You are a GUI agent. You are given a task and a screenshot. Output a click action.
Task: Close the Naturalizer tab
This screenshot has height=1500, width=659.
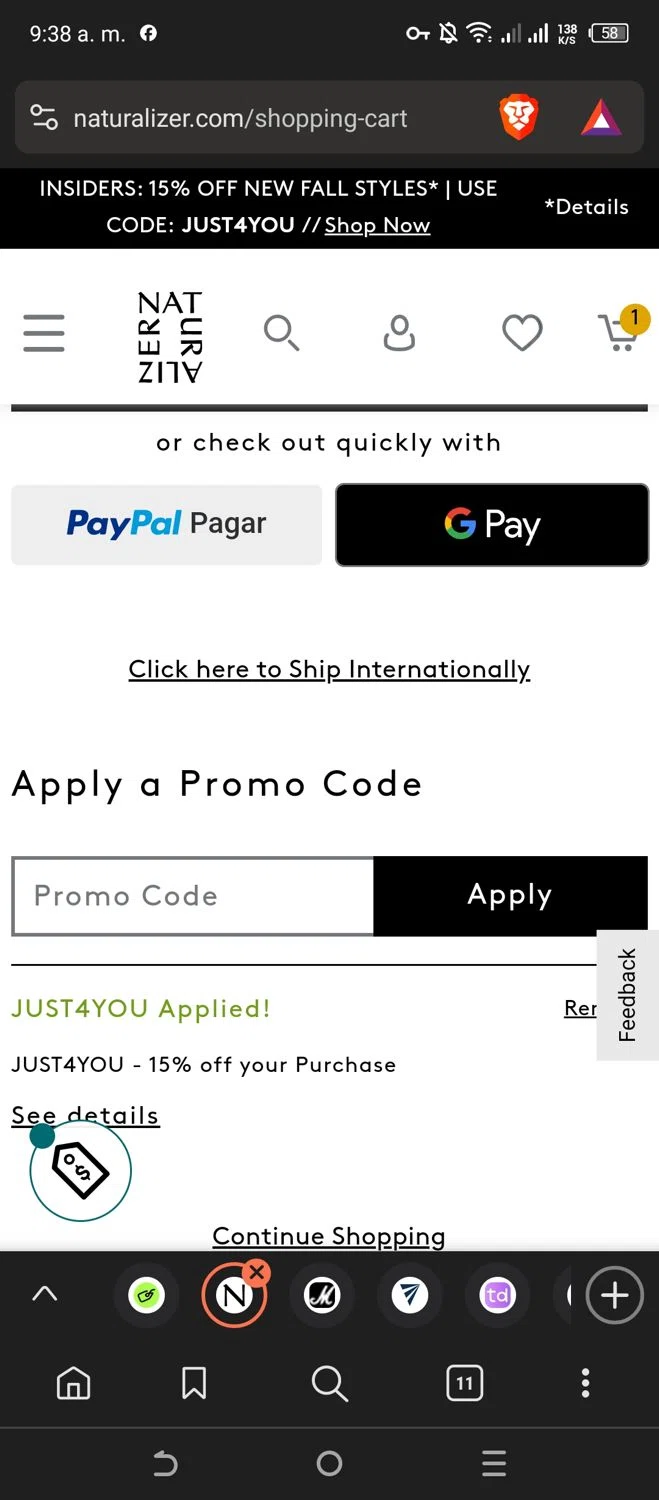[x=257, y=1272]
